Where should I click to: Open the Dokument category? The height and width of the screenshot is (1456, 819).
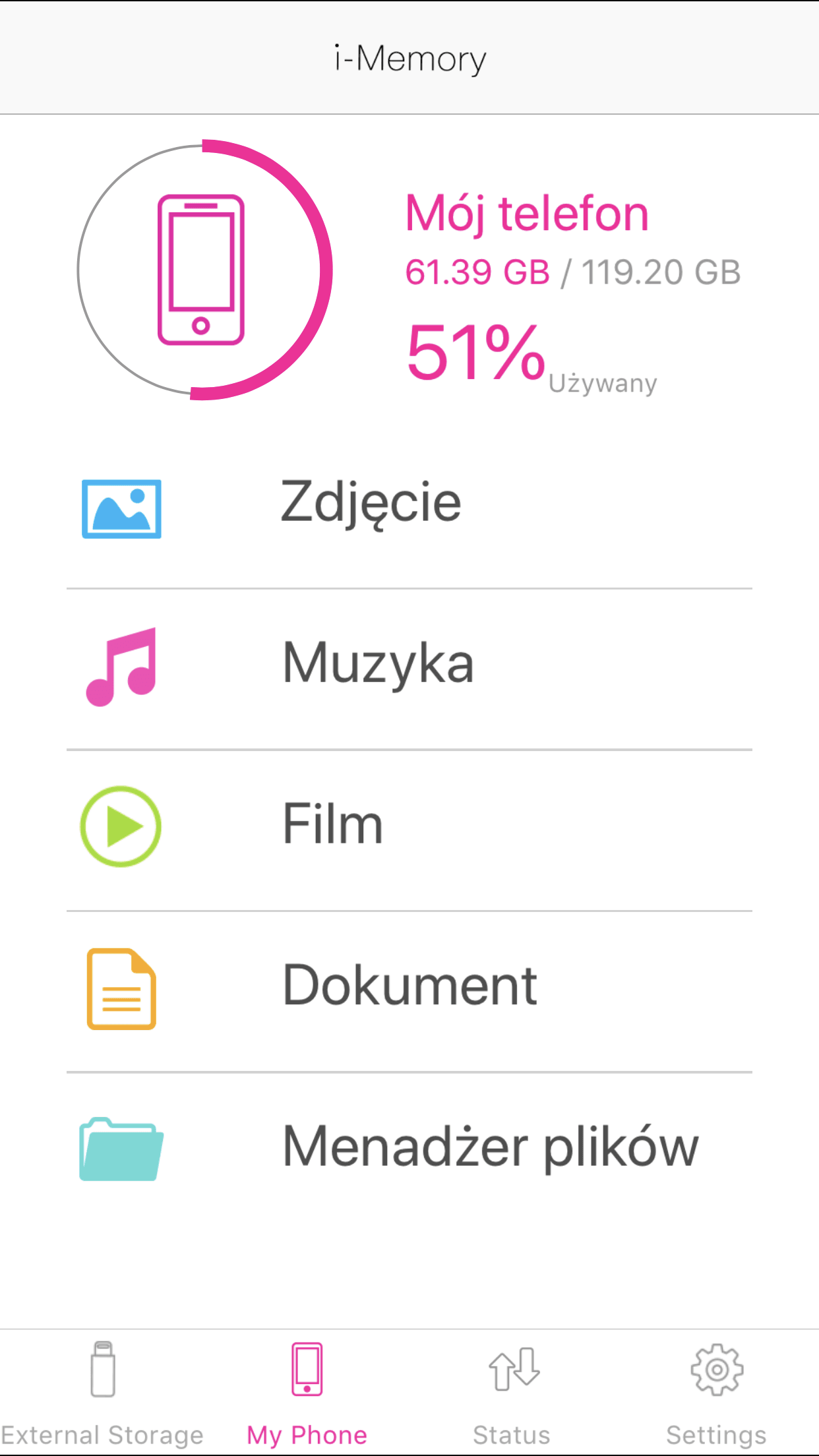pos(409,990)
